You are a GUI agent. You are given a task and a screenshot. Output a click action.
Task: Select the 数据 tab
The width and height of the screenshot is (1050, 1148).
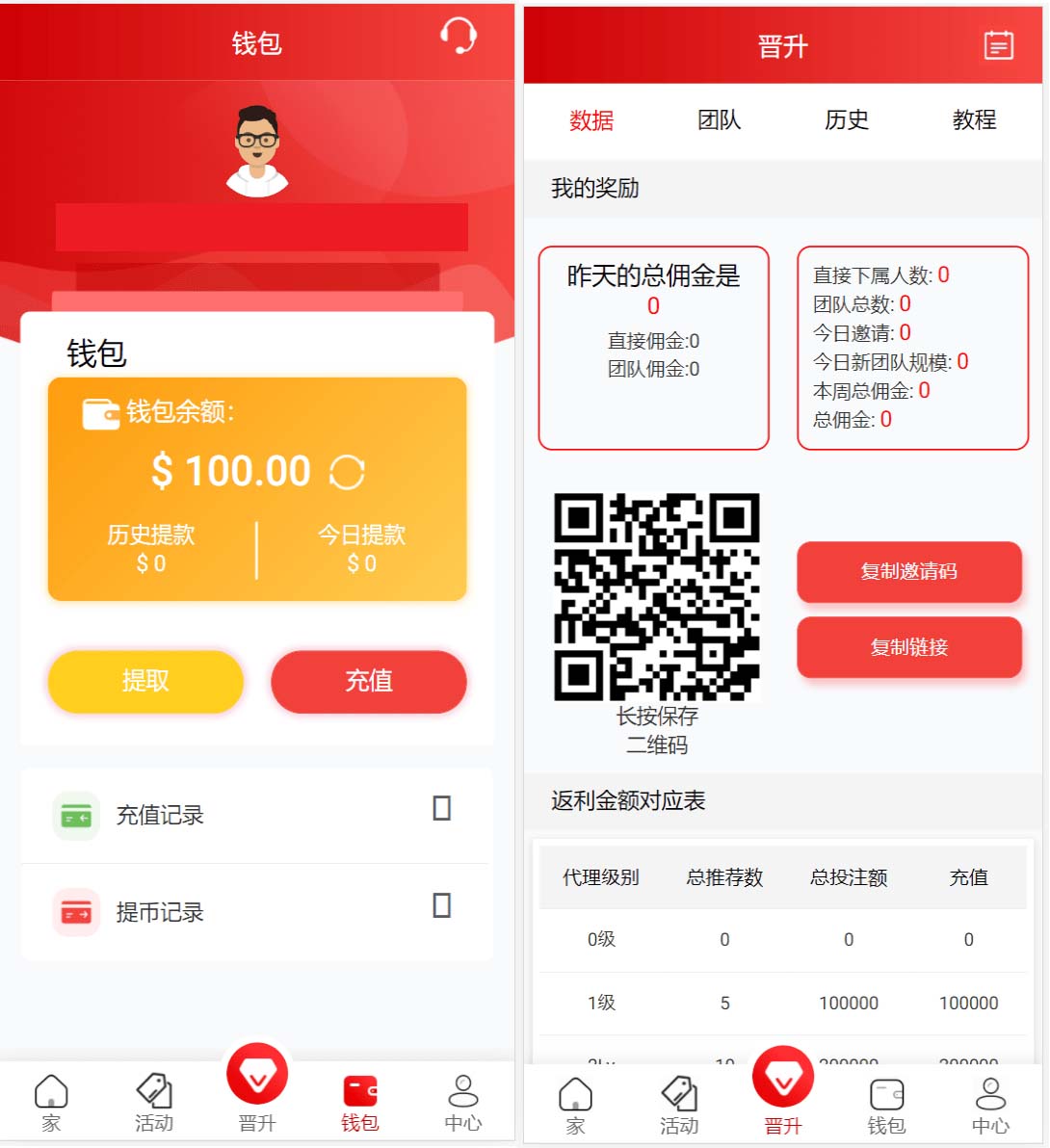coord(591,120)
